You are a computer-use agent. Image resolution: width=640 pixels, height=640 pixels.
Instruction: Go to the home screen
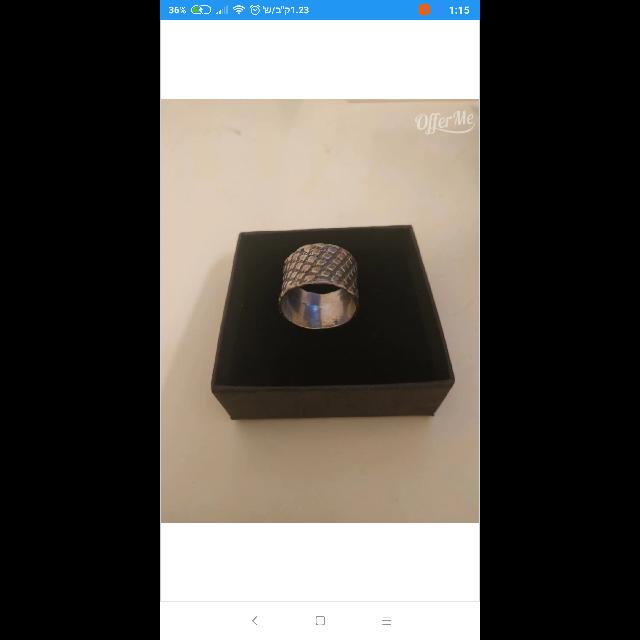click(x=320, y=621)
